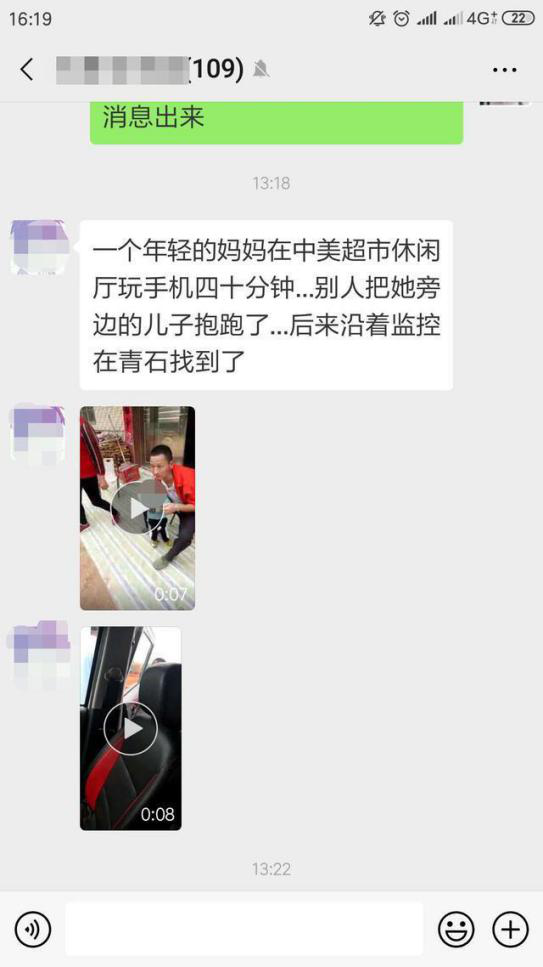Play the 0:07 video message
The height and width of the screenshot is (967, 543).
tap(138, 508)
